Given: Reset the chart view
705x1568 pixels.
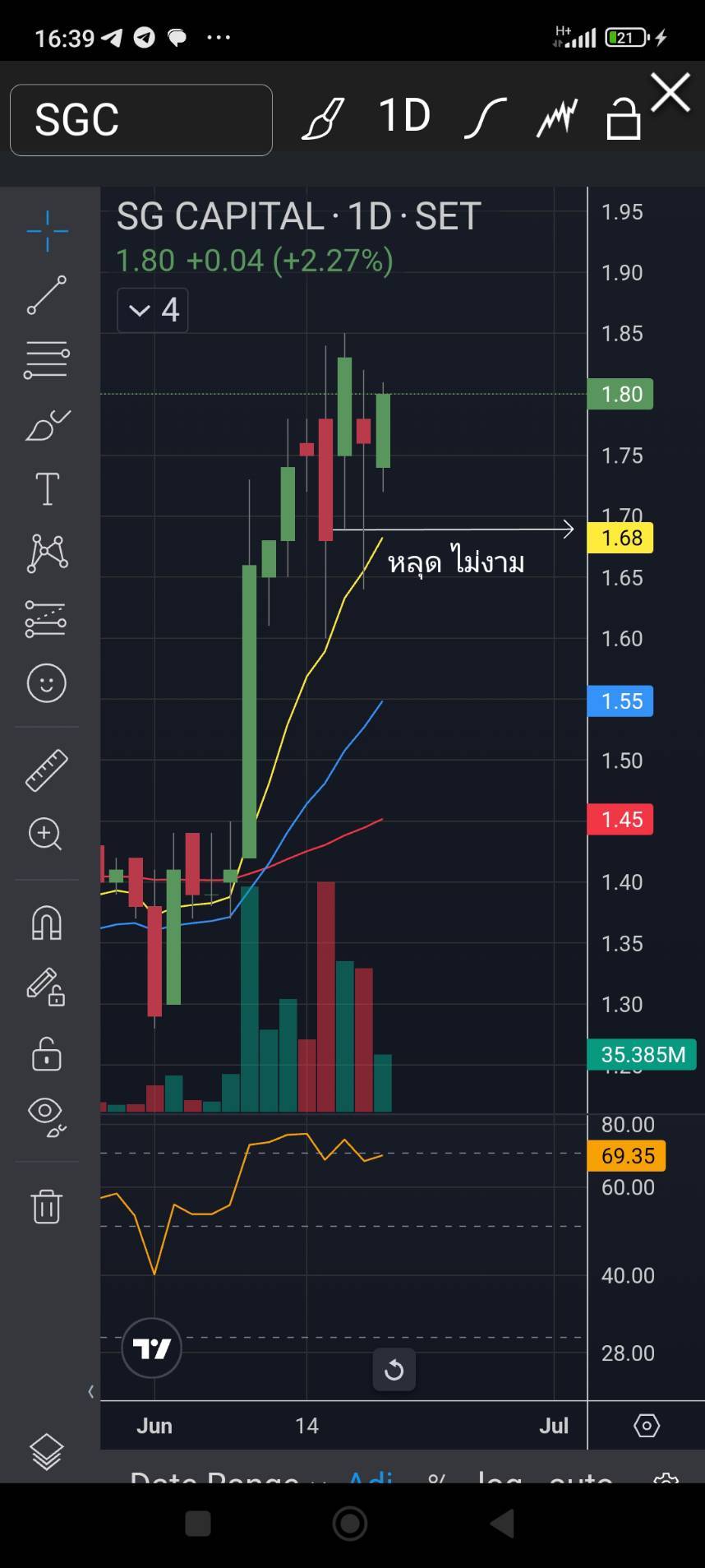Looking at the screenshot, I should point(394,1370).
